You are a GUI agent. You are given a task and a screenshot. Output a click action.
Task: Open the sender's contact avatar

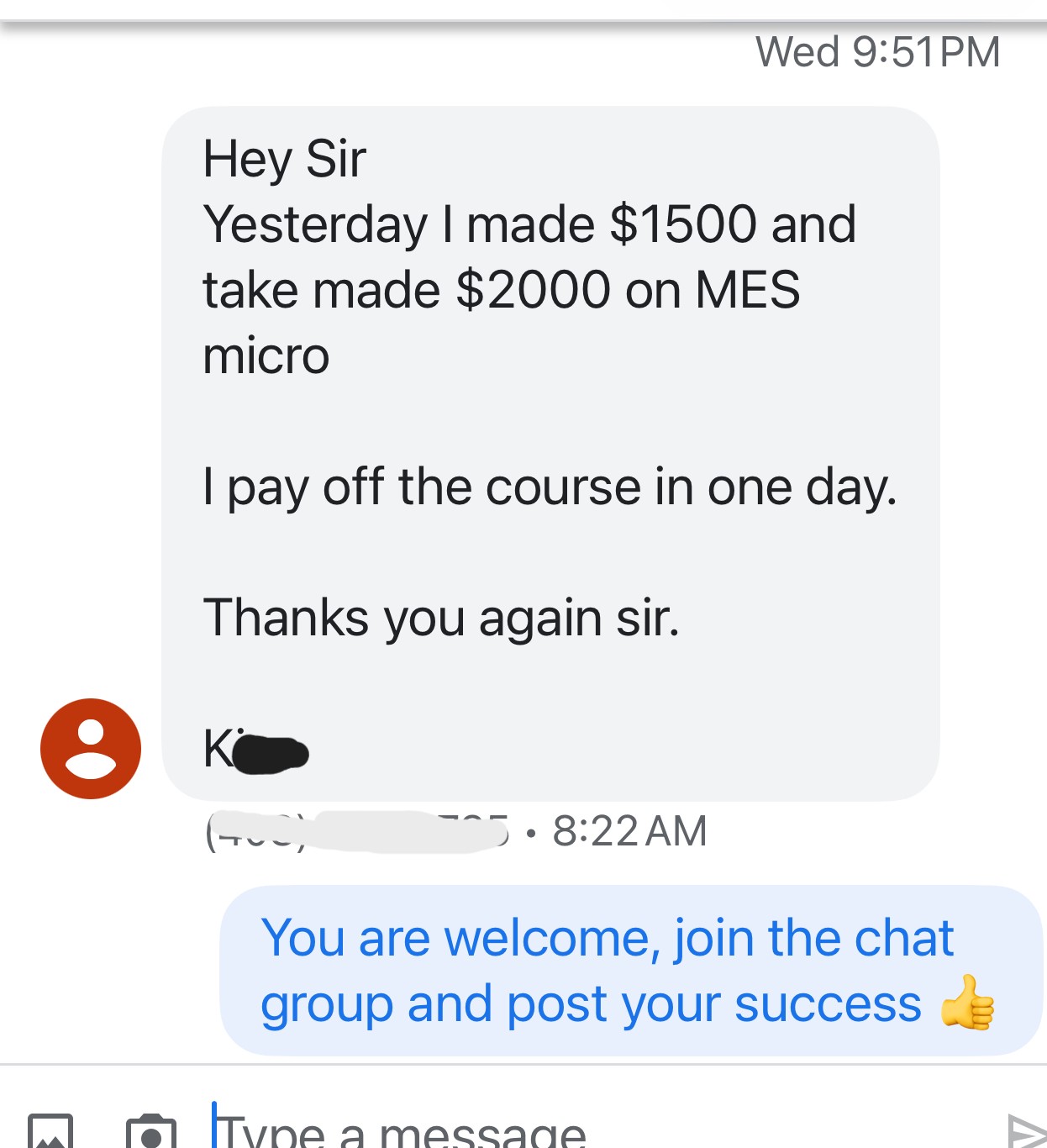coord(91,748)
